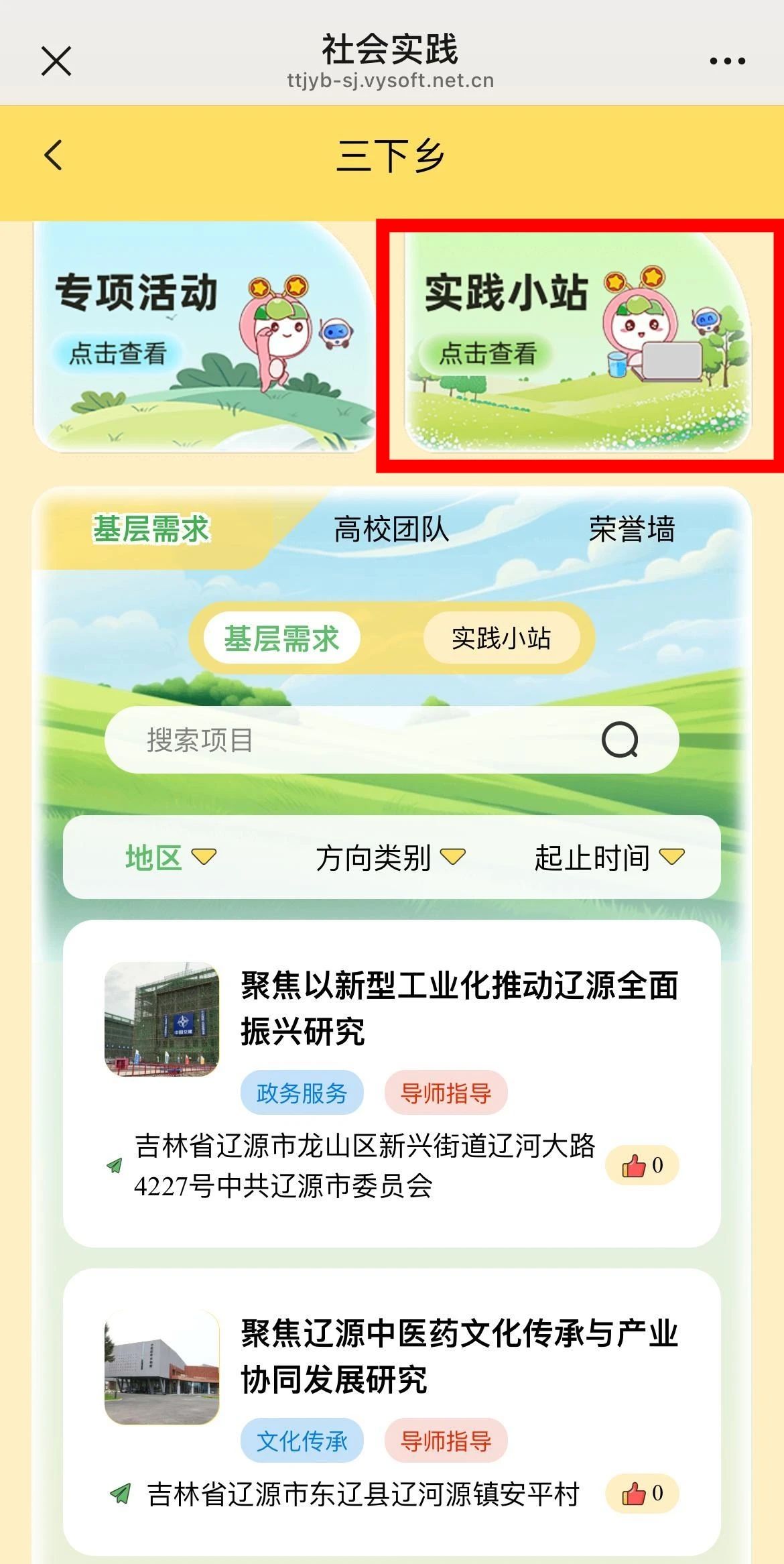Expand the 方向类别 filter dropdown

pyautogui.click(x=390, y=857)
